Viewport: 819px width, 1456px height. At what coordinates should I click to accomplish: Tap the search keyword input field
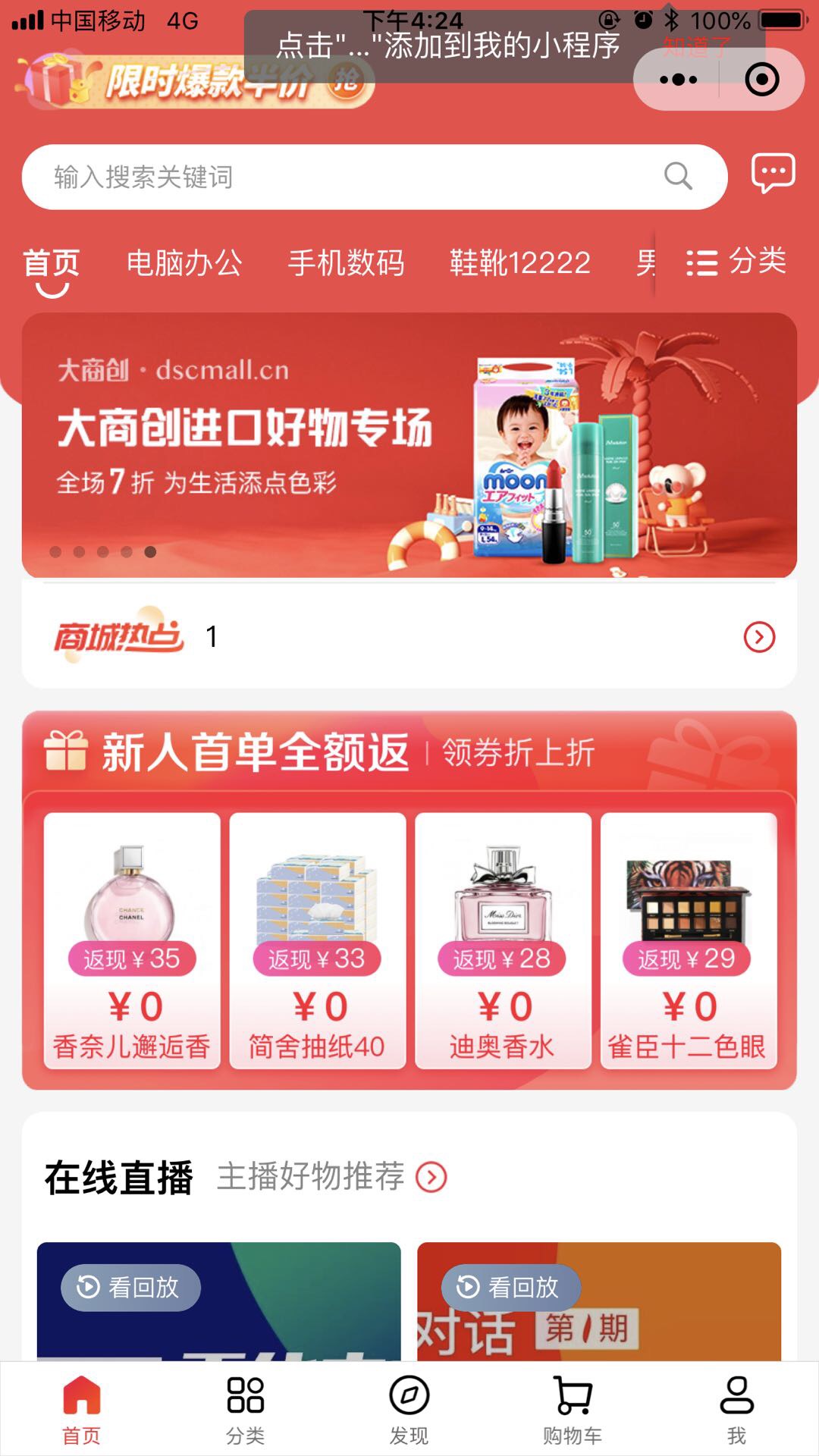349,177
